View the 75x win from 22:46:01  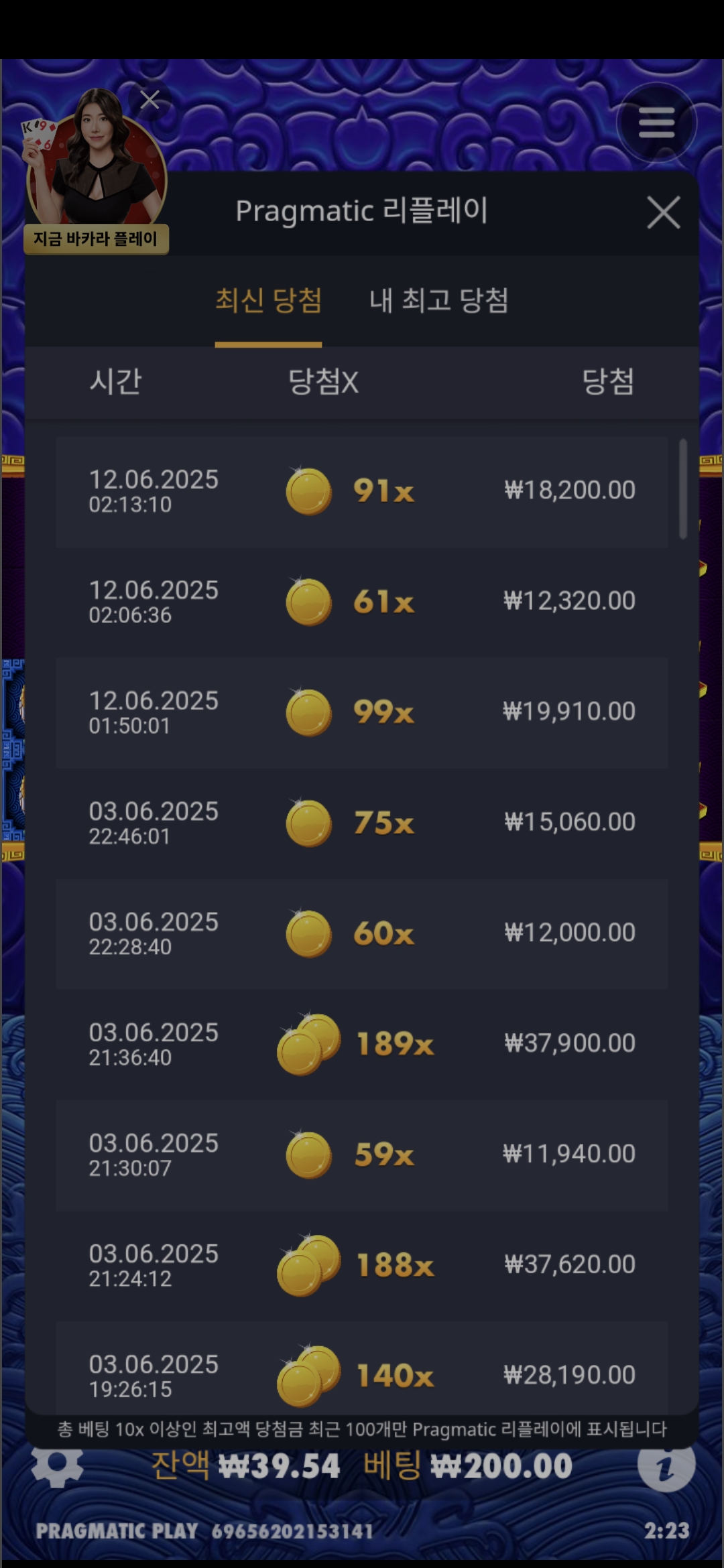[362, 823]
